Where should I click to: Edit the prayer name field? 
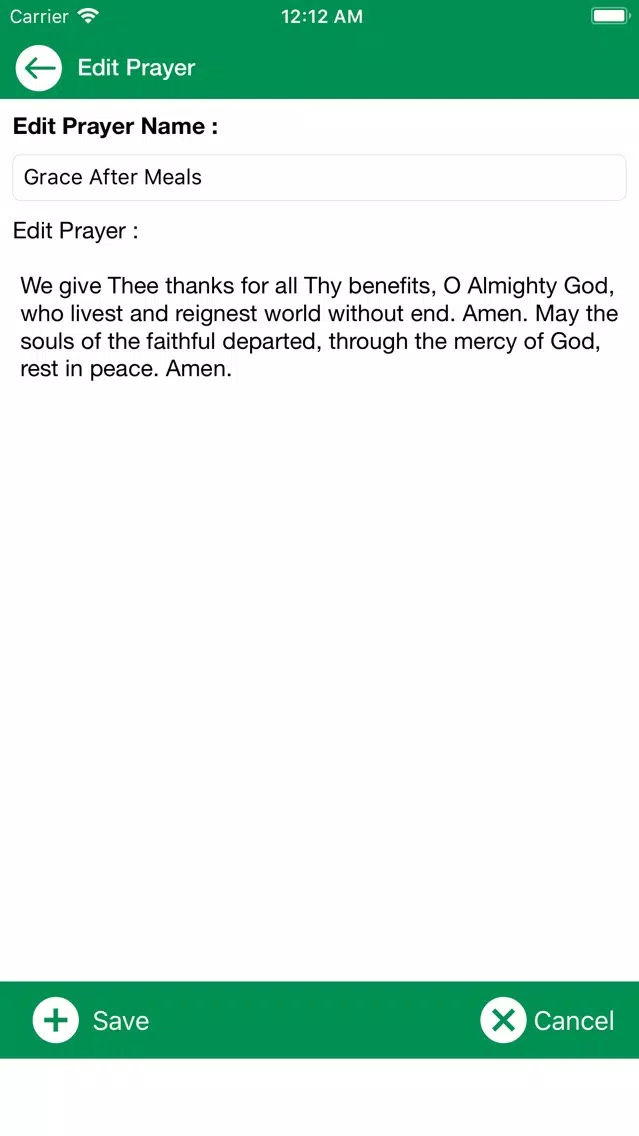pyautogui.click(x=319, y=178)
